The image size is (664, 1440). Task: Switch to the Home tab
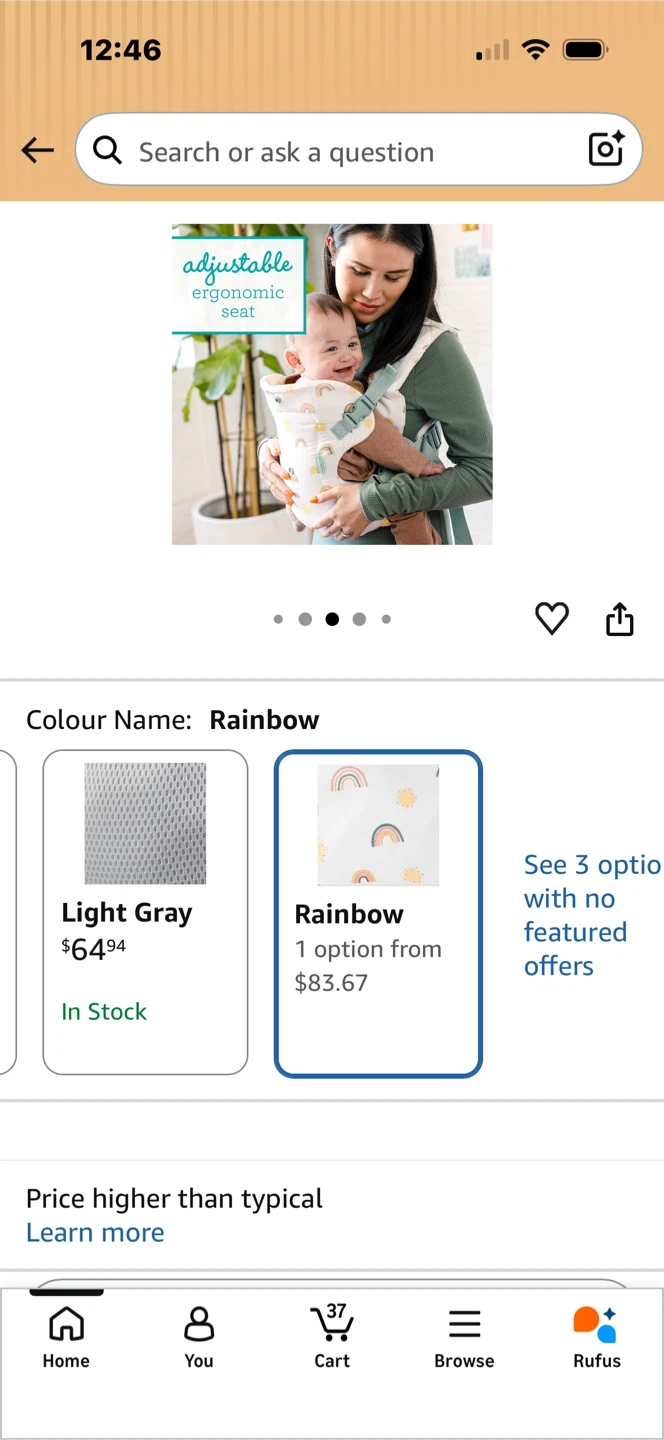click(66, 1337)
